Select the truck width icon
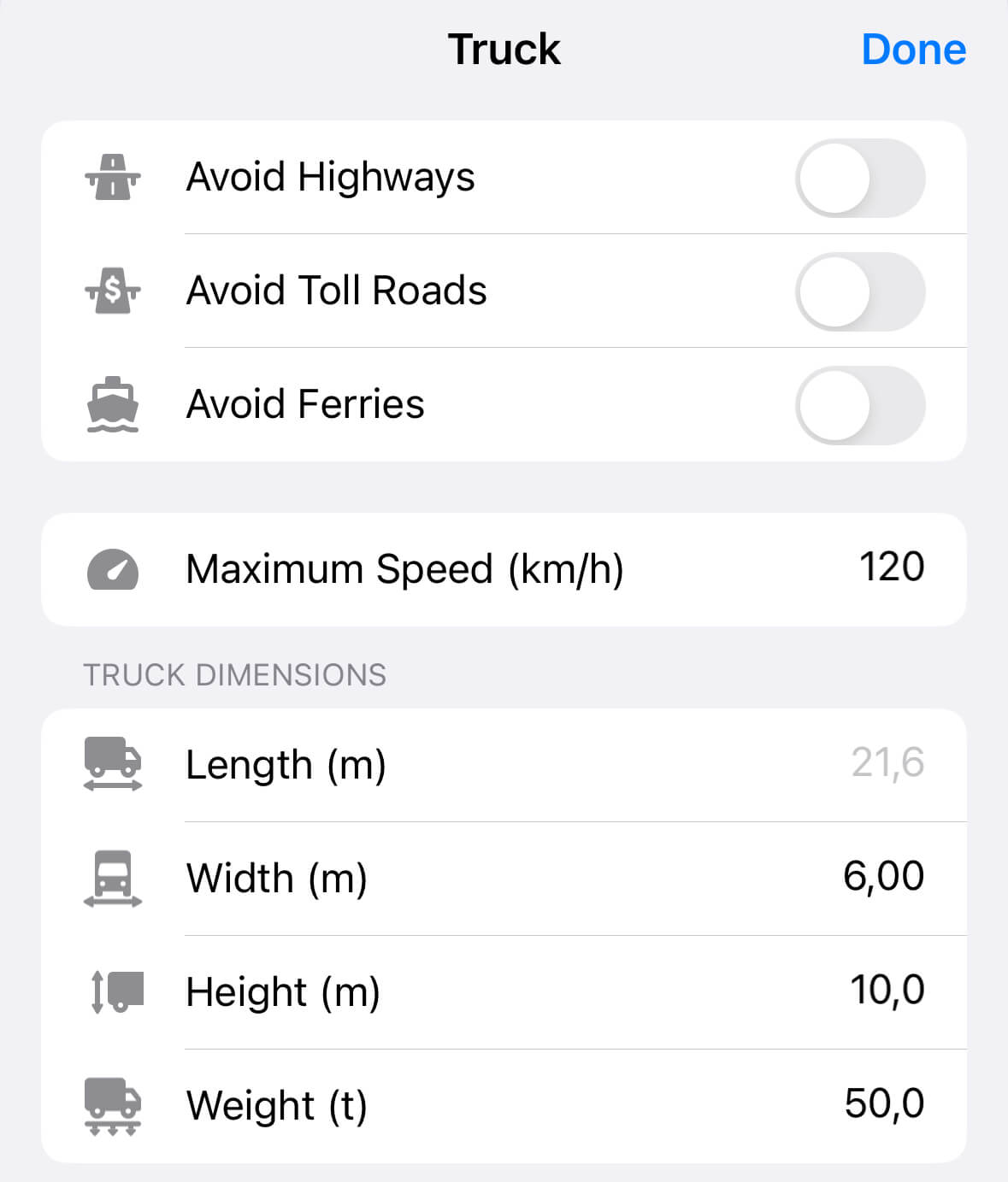1008x1182 pixels. [115, 879]
